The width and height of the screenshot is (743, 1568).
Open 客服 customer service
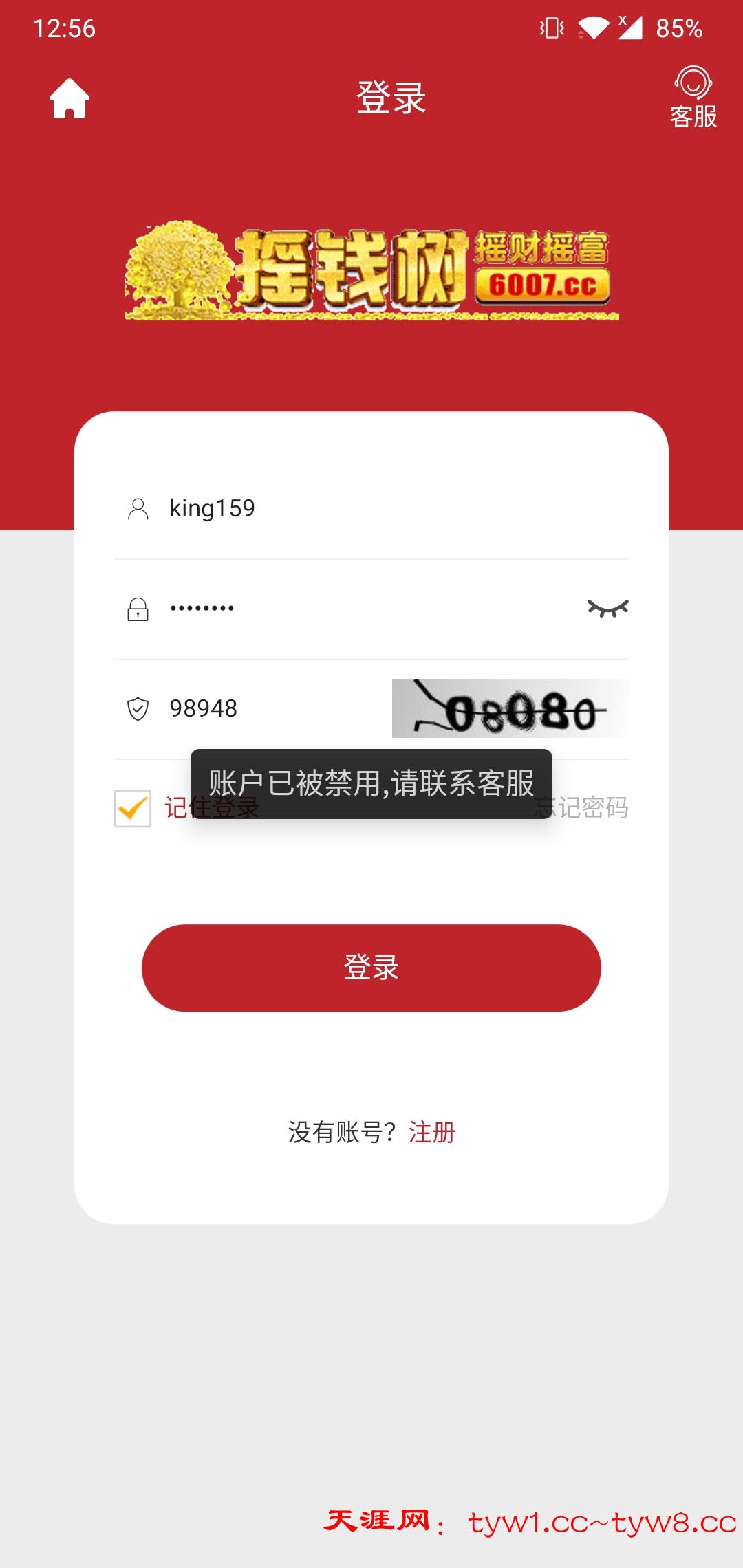(693, 98)
